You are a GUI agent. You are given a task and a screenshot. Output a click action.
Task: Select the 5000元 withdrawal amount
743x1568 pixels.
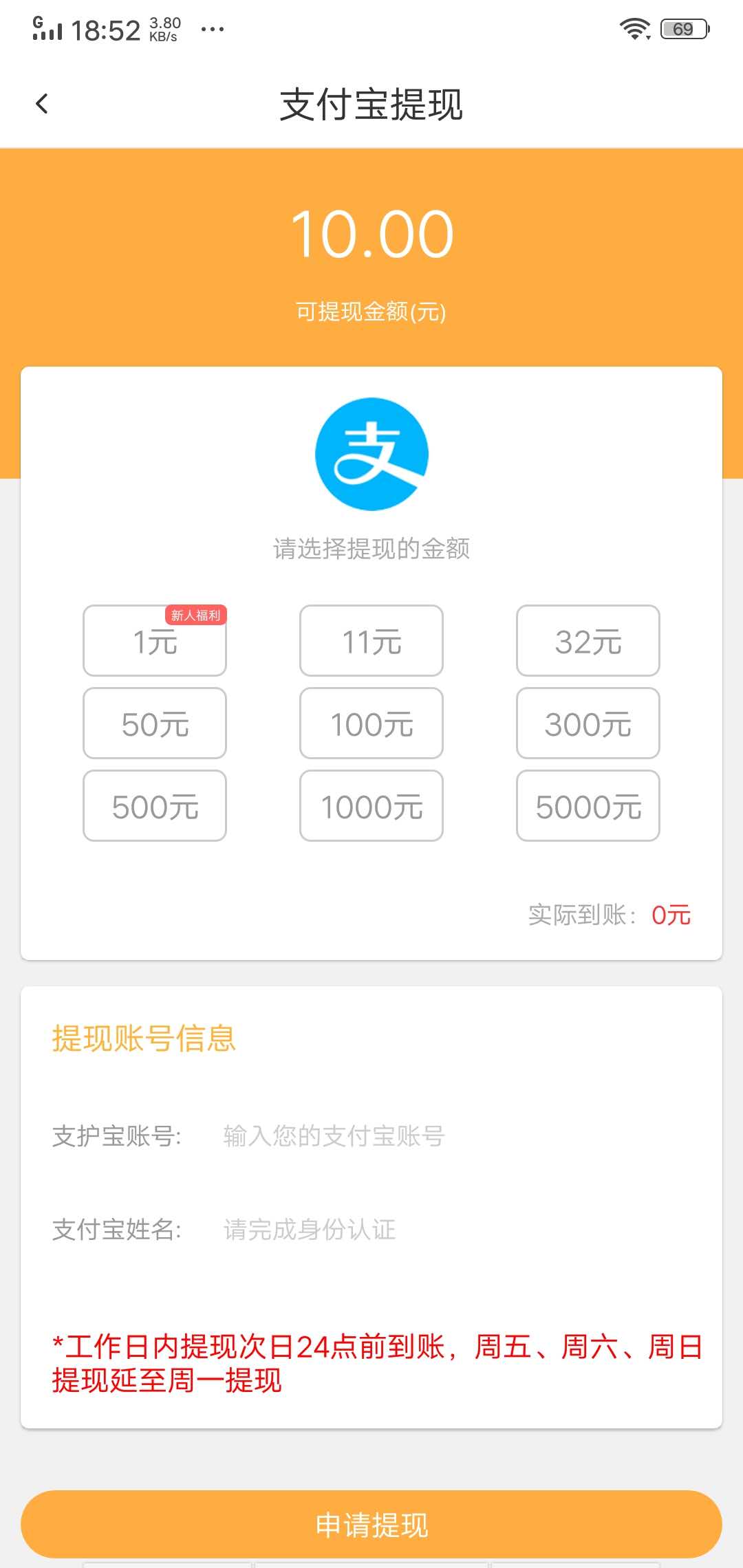pyautogui.click(x=588, y=806)
